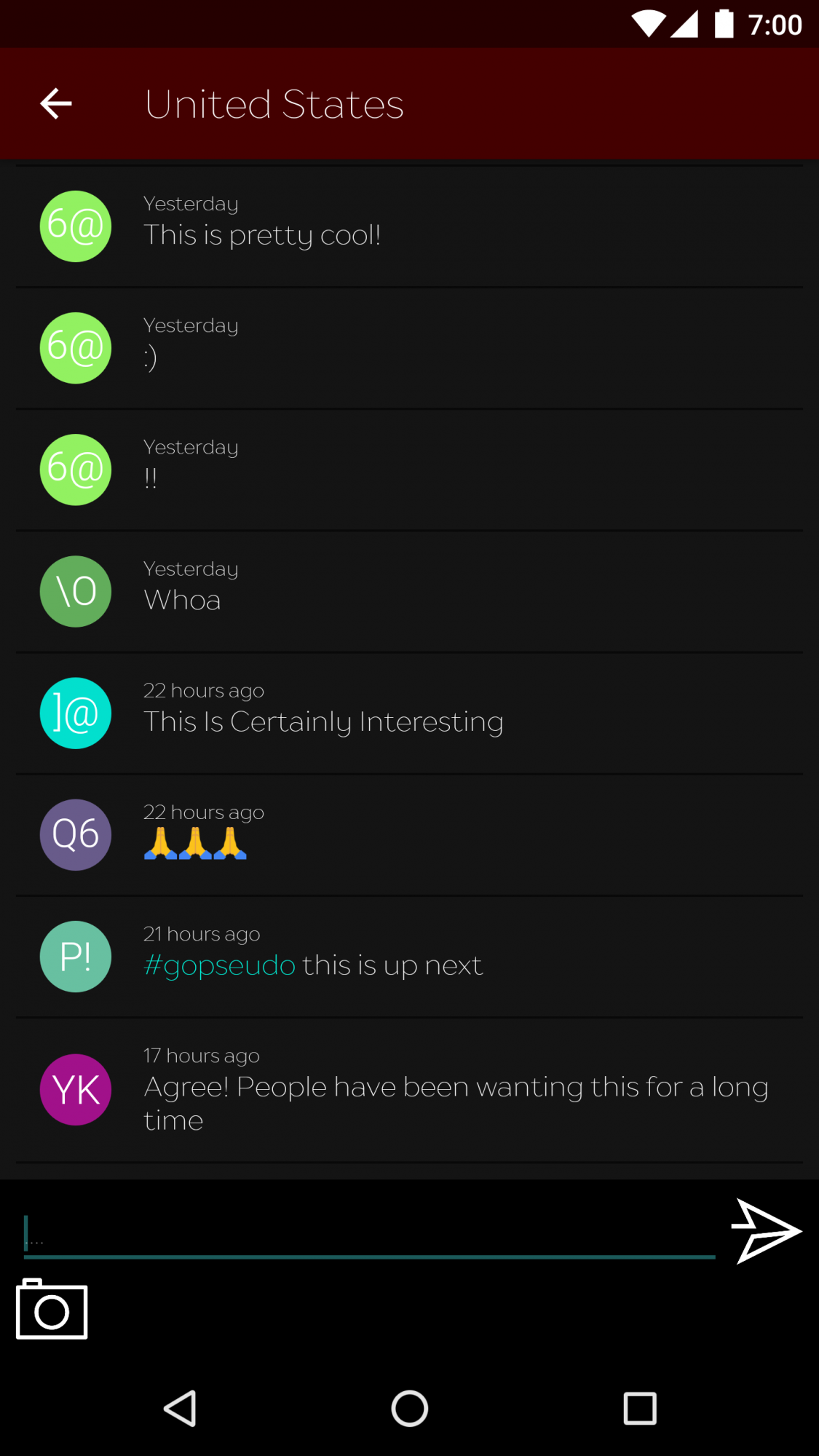Go back using the header arrow
The width and height of the screenshot is (819, 1456).
55,104
